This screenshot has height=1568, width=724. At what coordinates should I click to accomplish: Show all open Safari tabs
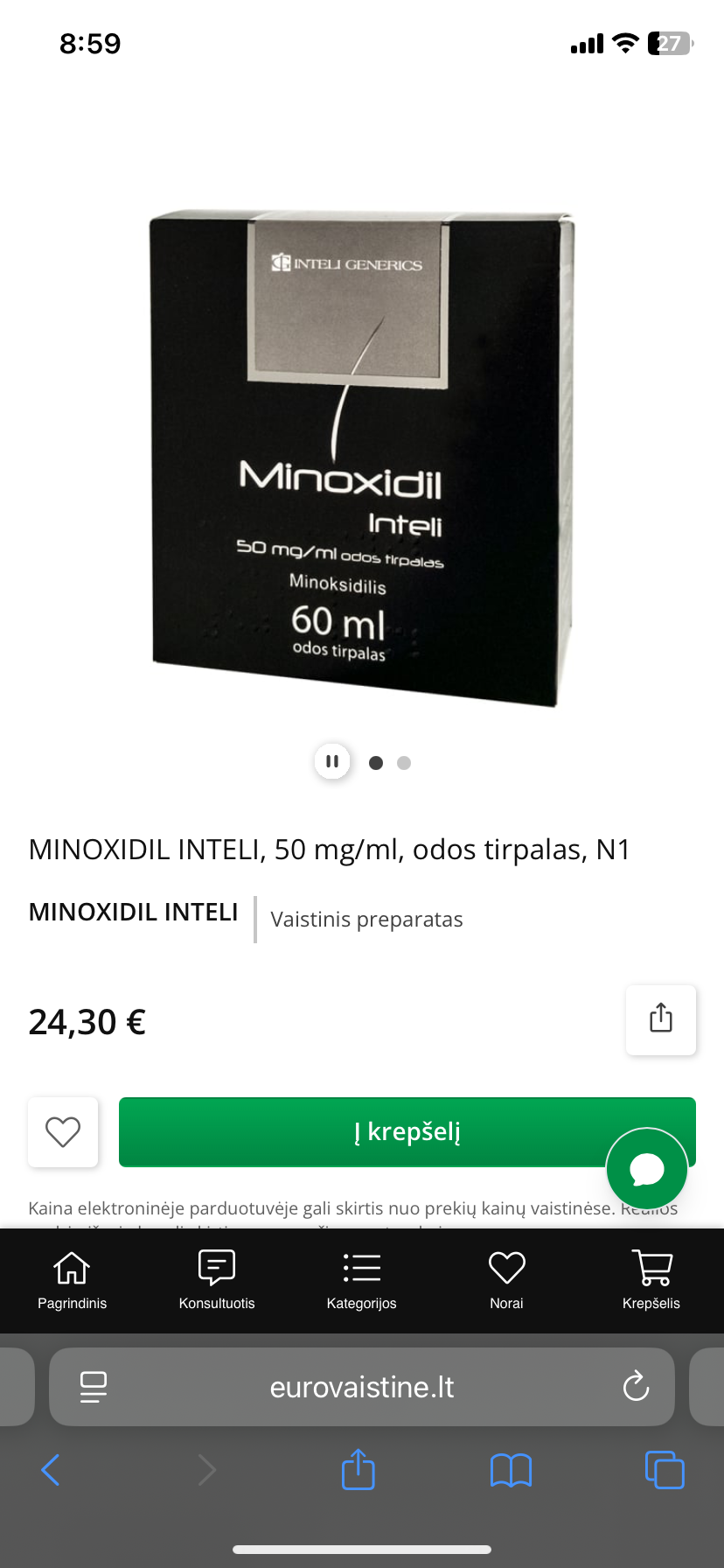click(x=665, y=1470)
